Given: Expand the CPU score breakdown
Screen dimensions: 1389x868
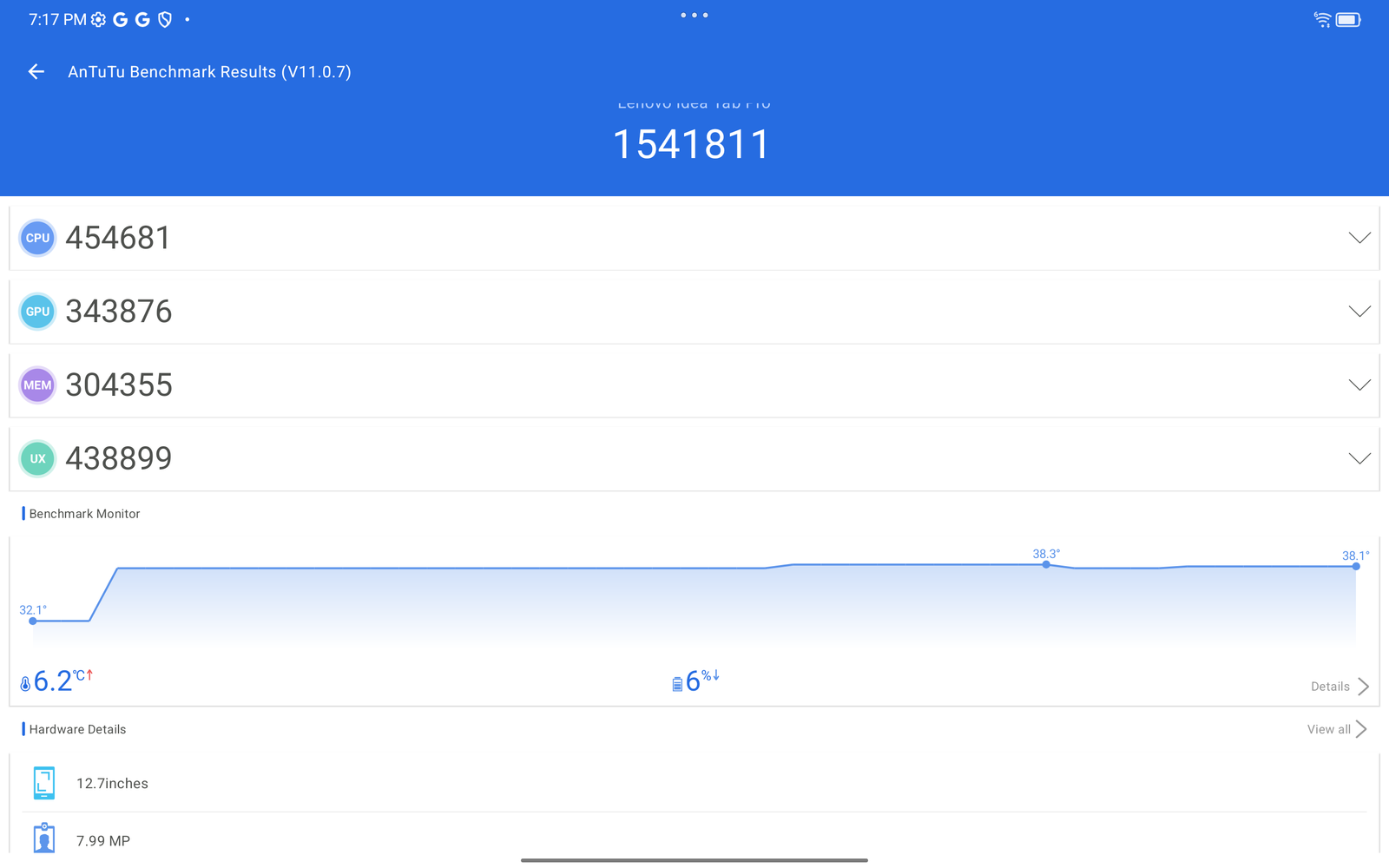Looking at the screenshot, I should 1359,238.
